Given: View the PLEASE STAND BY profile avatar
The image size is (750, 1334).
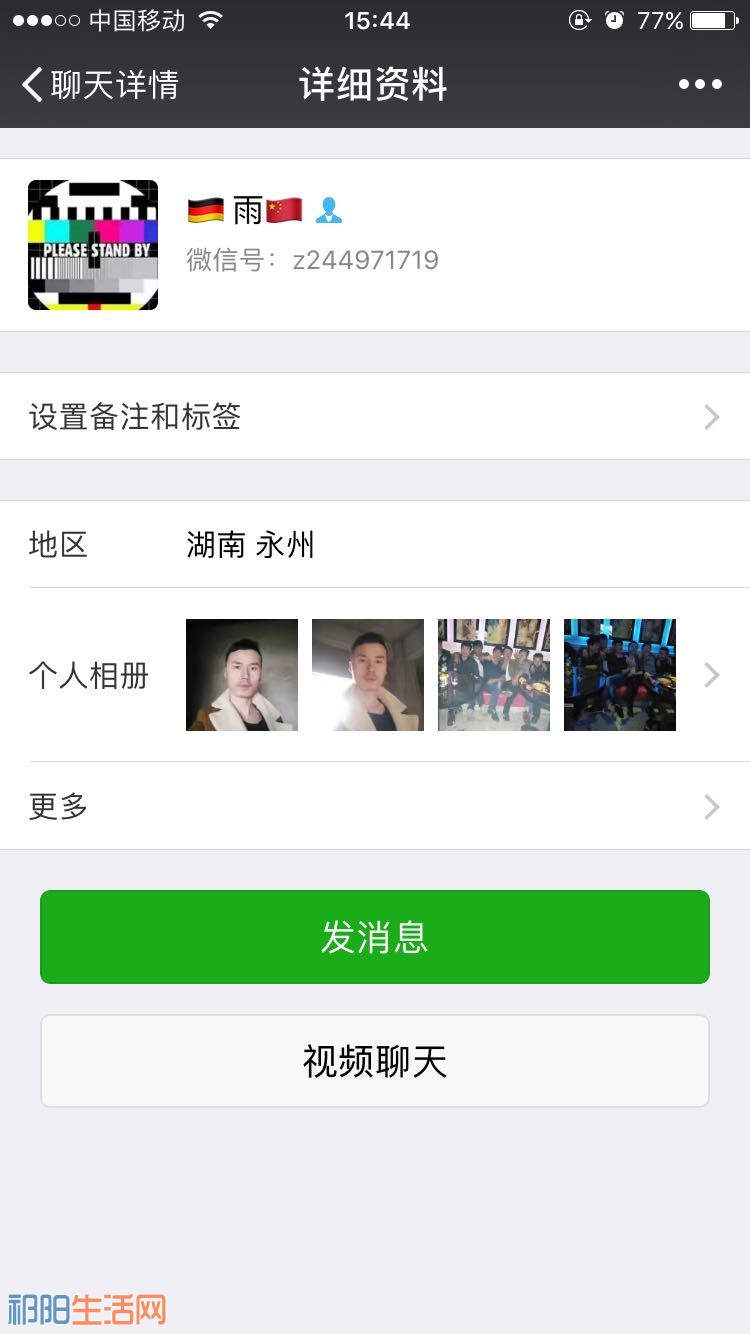Looking at the screenshot, I should click(x=93, y=245).
